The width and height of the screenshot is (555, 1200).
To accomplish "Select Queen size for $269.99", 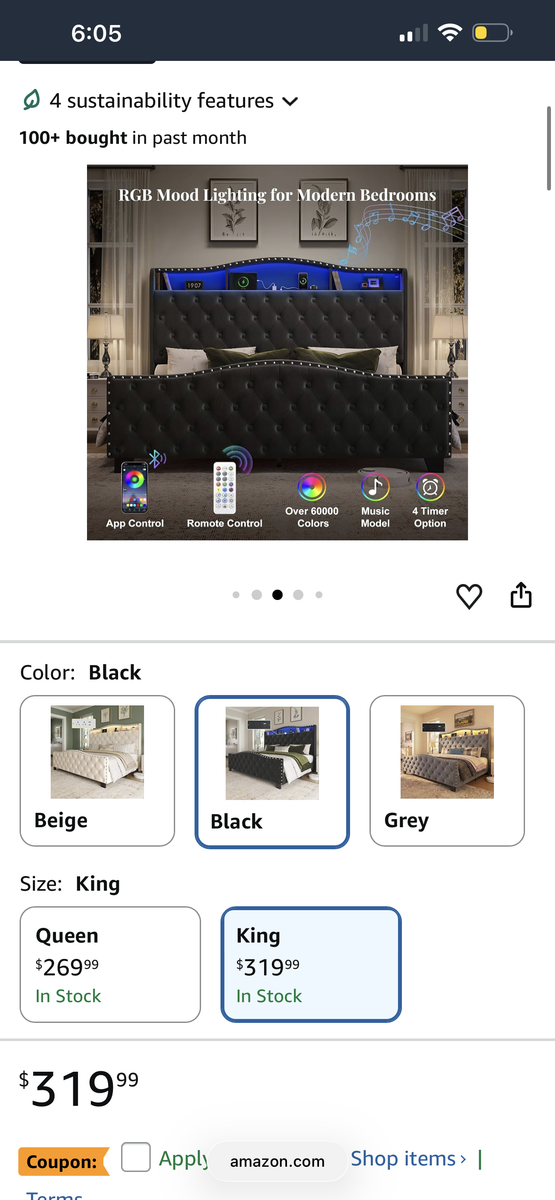I will (x=110, y=964).
